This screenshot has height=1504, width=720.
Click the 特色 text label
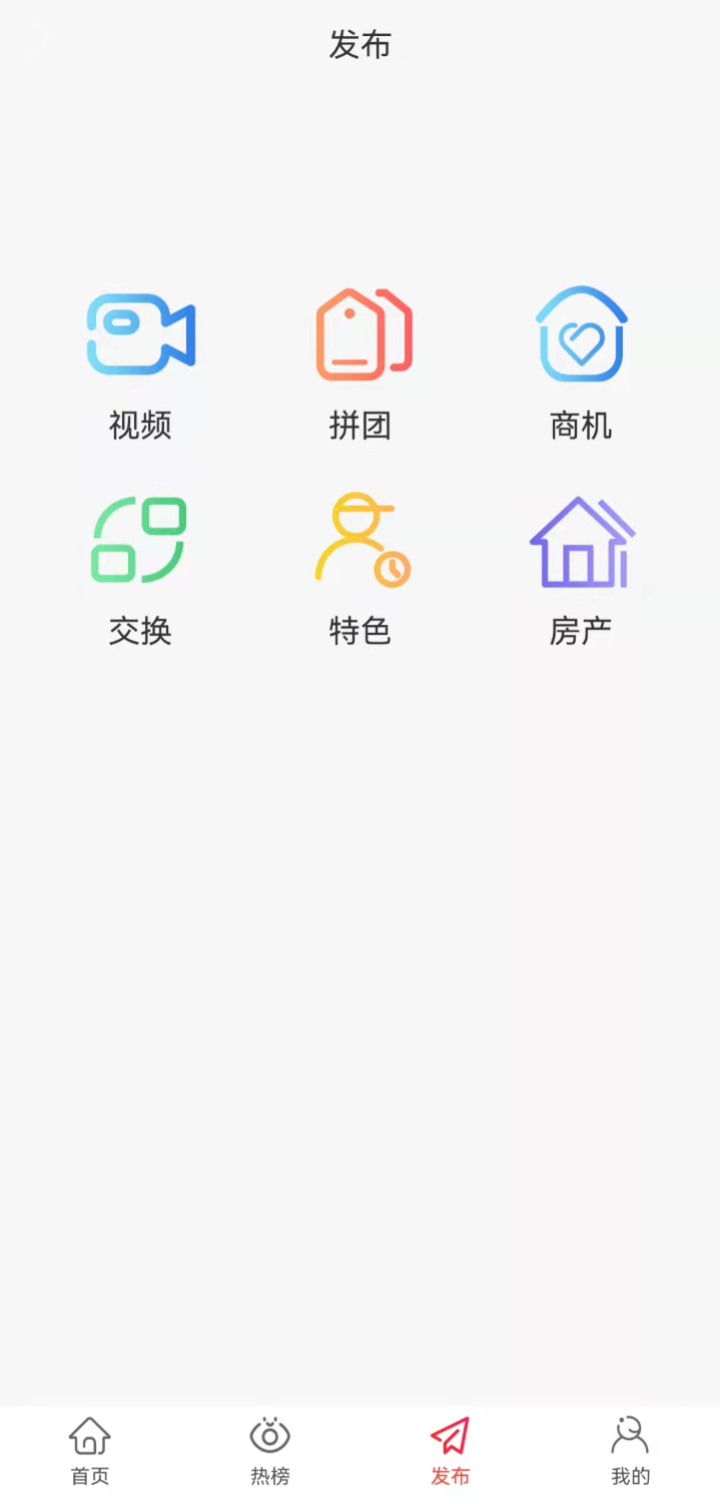tap(360, 631)
